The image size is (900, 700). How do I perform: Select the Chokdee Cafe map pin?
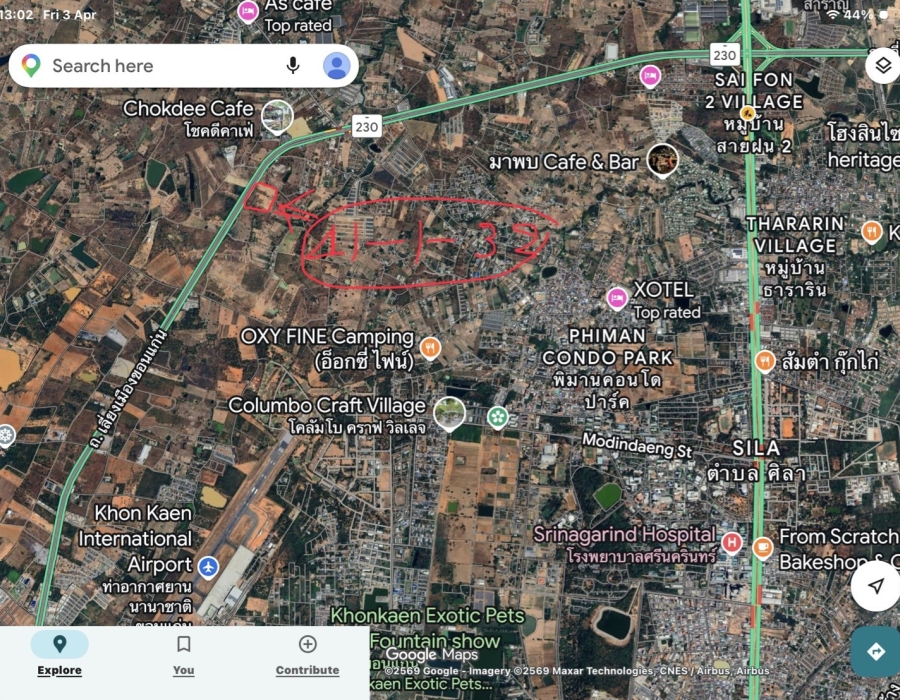(x=277, y=117)
